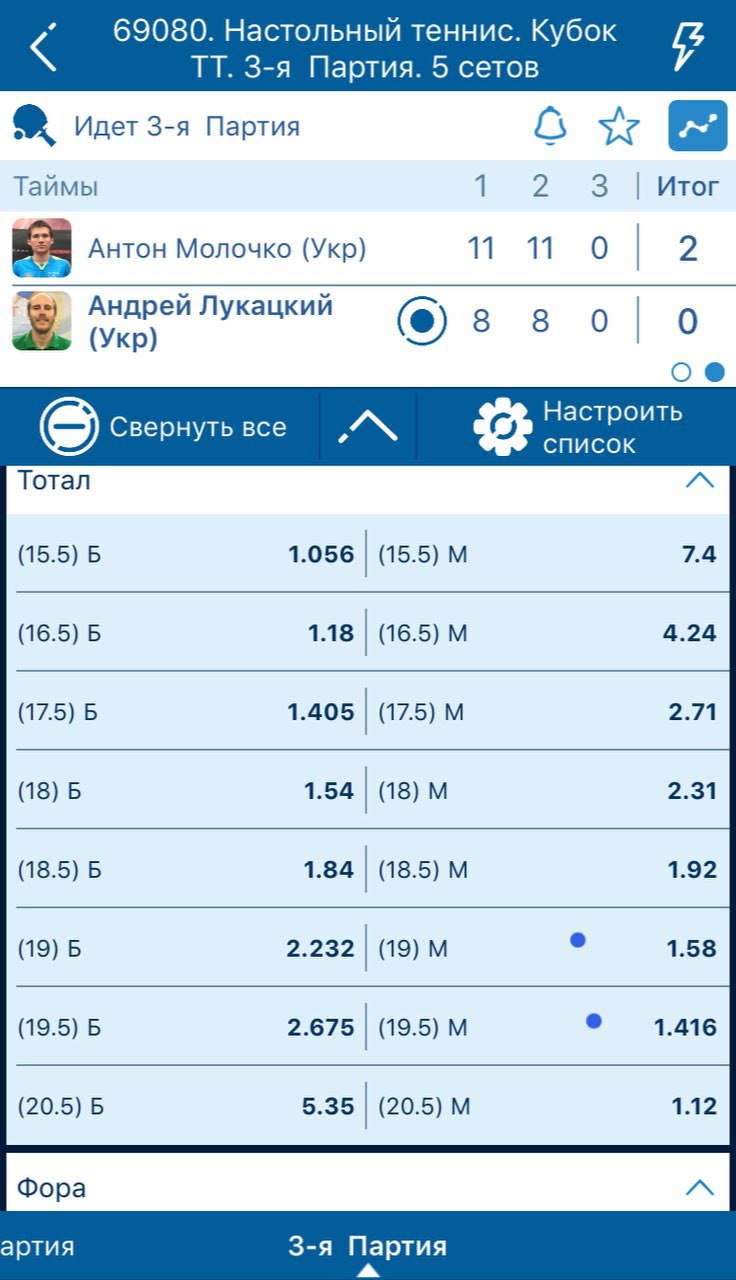This screenshot has width=736, height=1280.
Task: Open Настроить список settings
Action: point(578,427)
